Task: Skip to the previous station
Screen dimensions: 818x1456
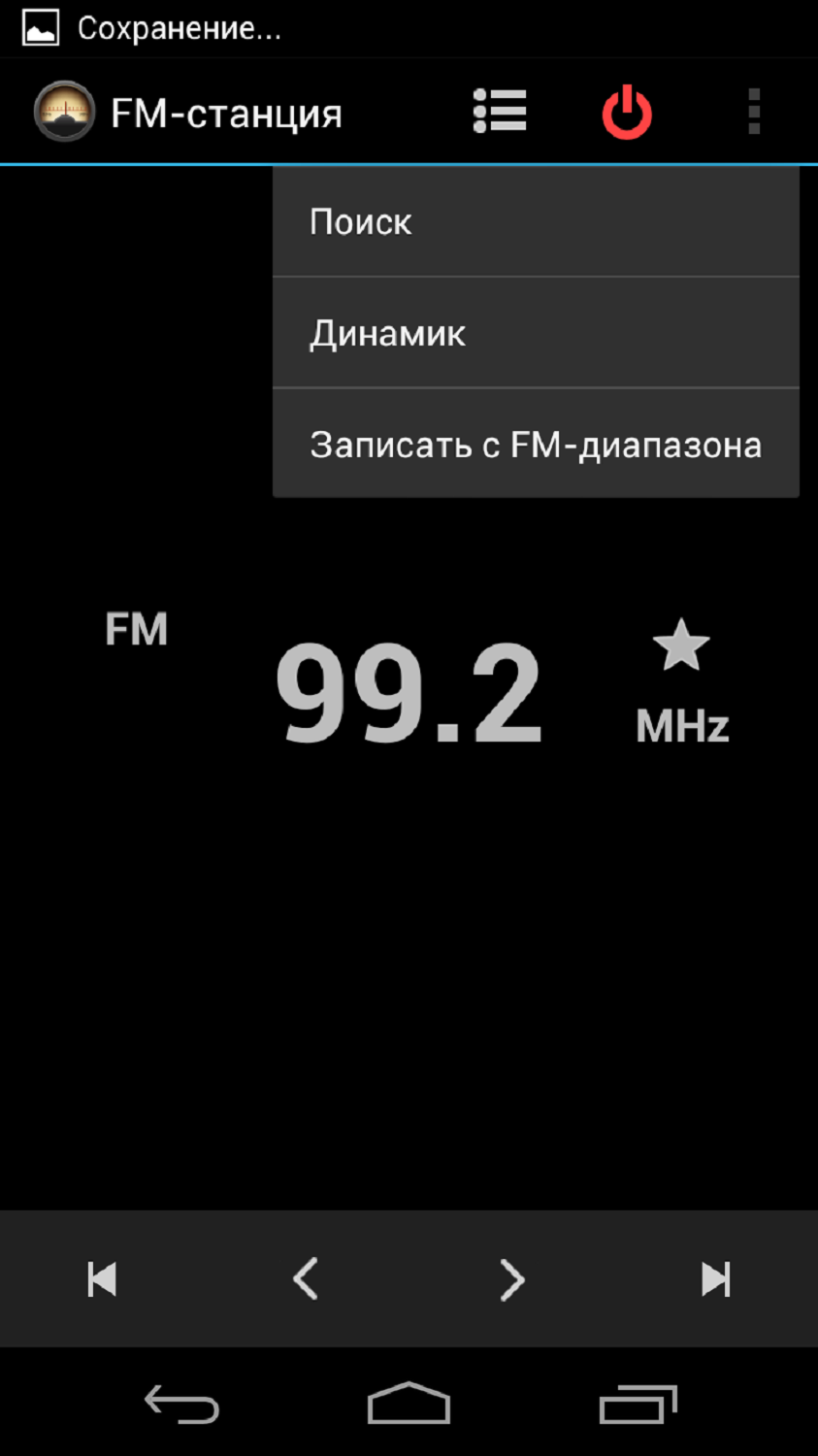Action: point(102,1279)
